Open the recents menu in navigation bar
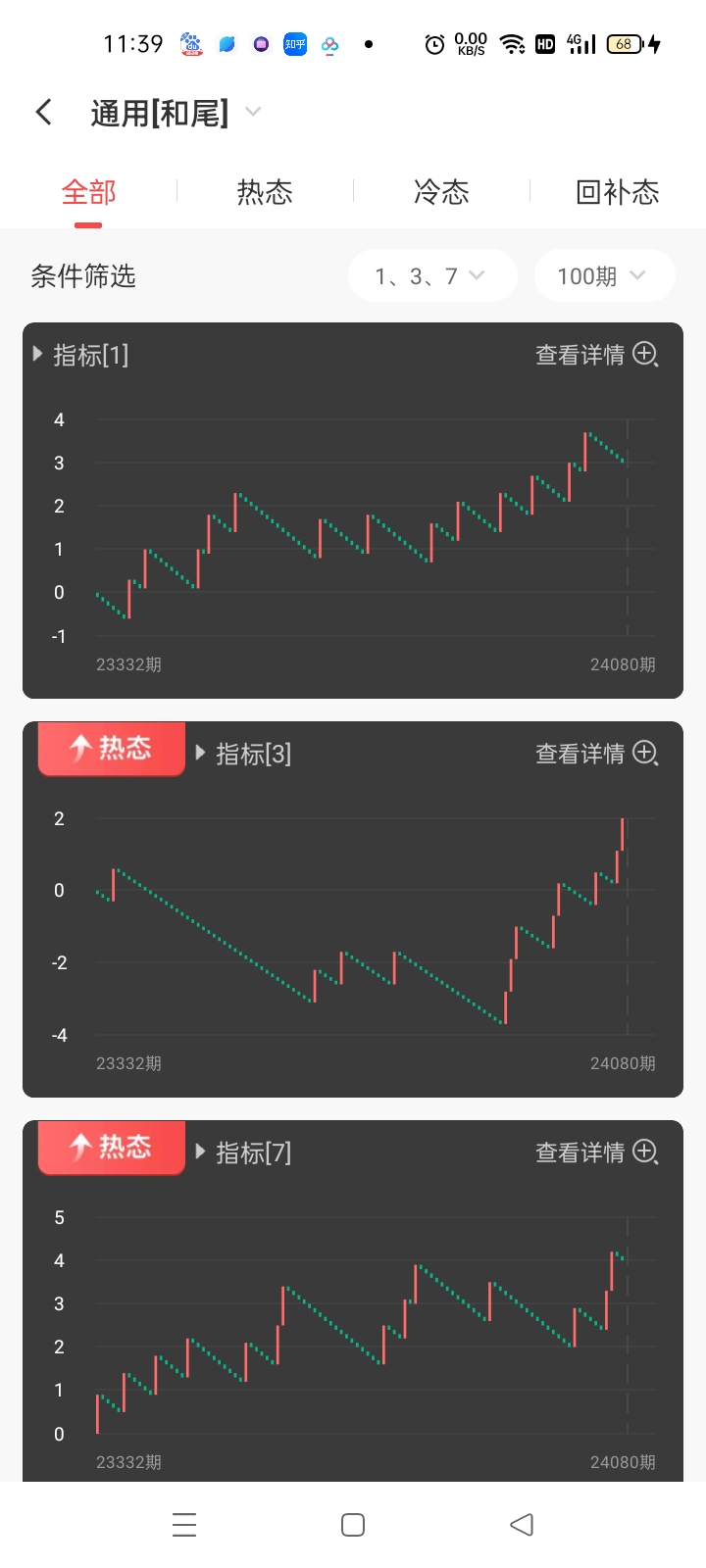Image resolution: width=706 pixels, height=1568 pixels. pos(184,1524)
